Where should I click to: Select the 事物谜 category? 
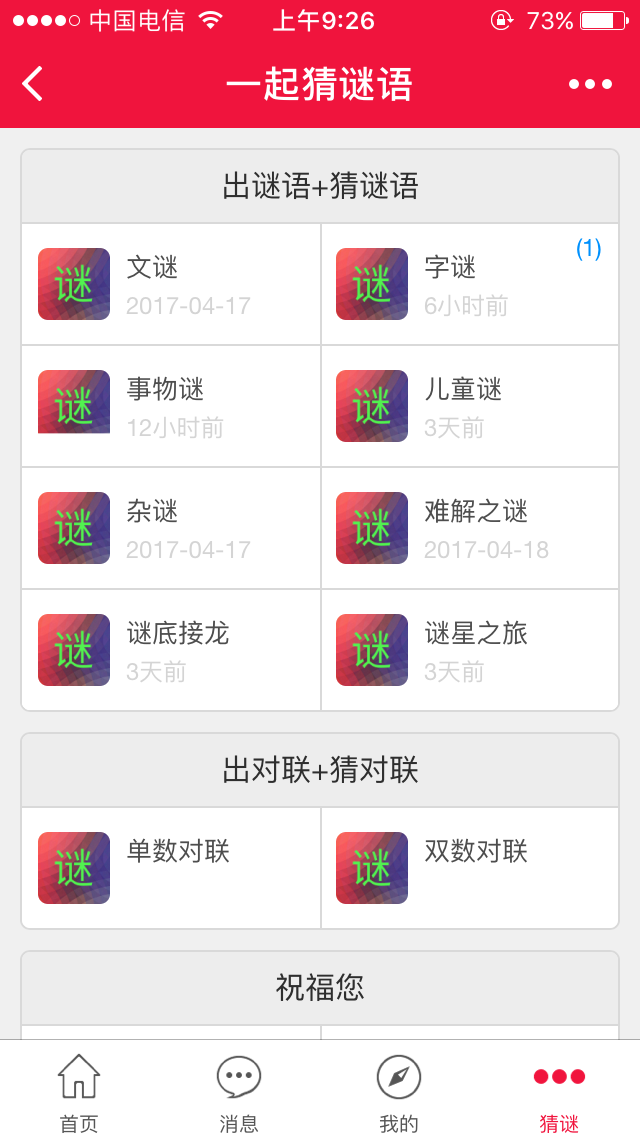pyautogui.click(x=171, y=406)
